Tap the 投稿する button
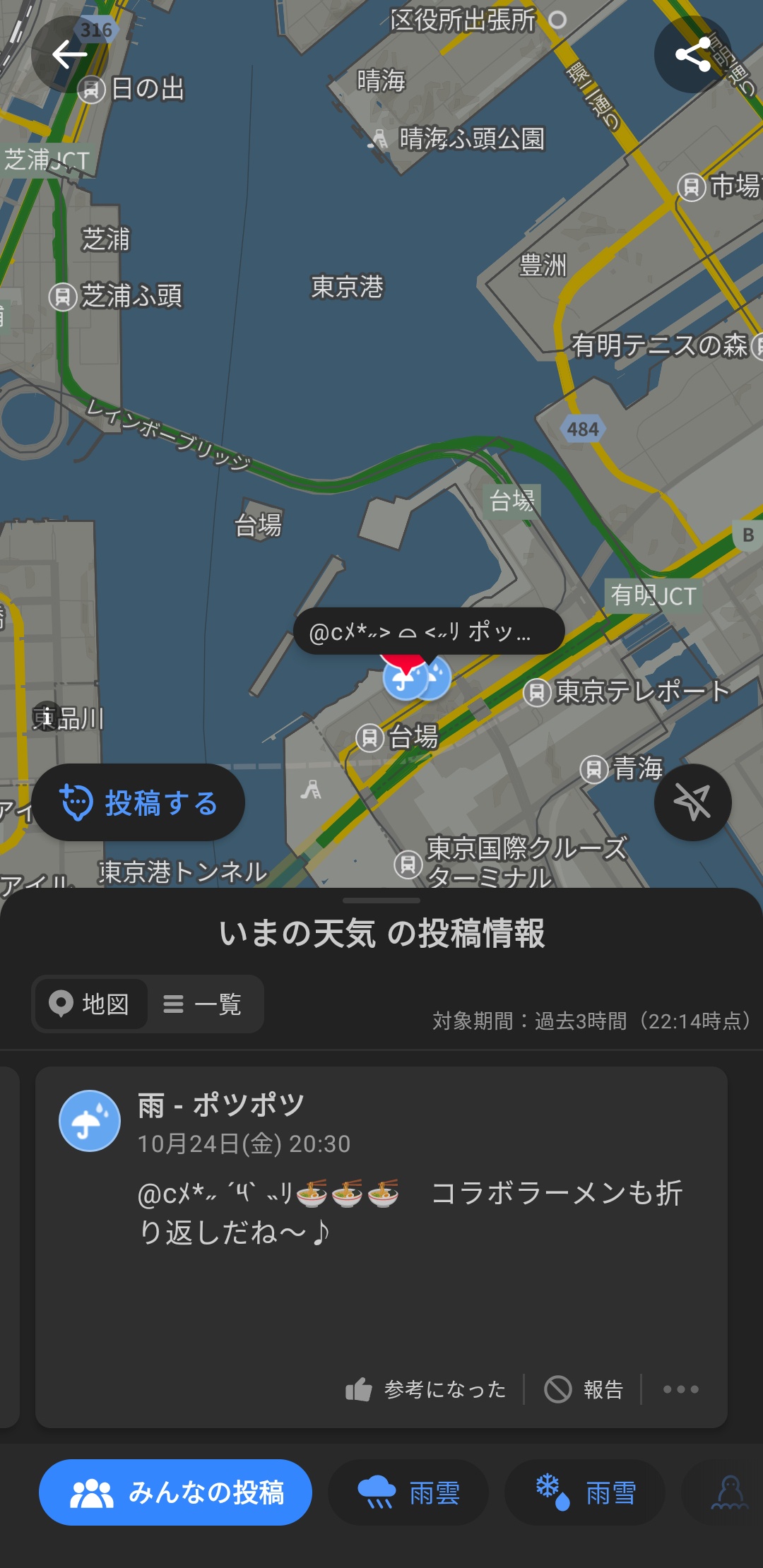The height and width of the screenshot is (1568, 763). pyautogui.click(x=138, y=803)
